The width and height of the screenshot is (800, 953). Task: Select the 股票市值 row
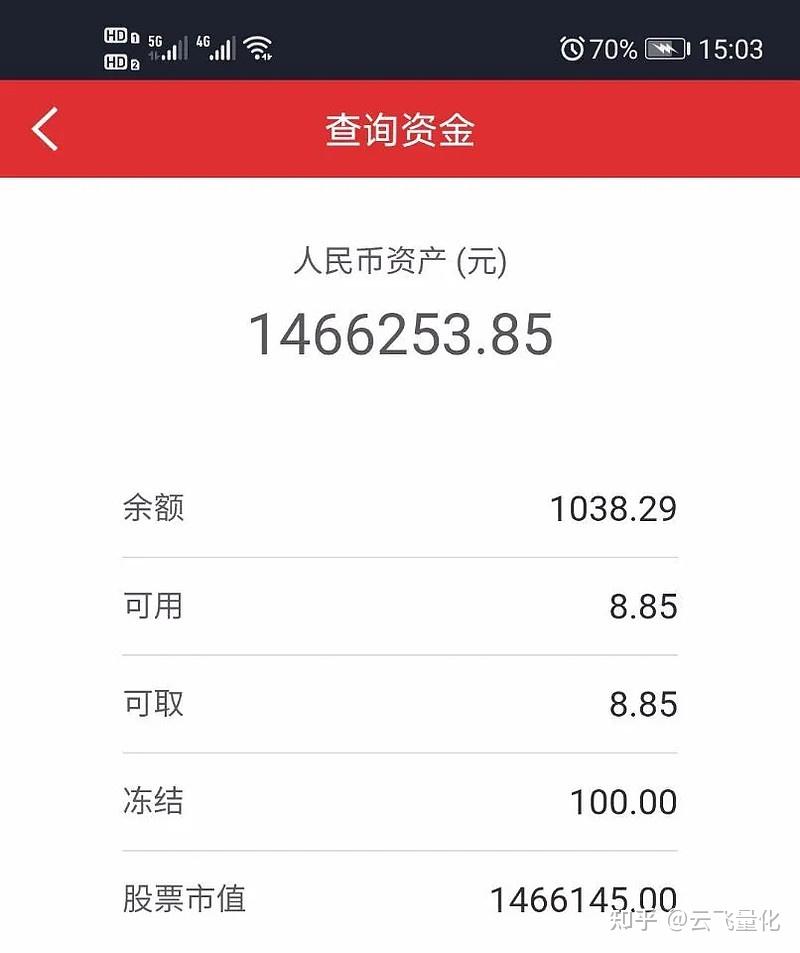coord(400,899)
